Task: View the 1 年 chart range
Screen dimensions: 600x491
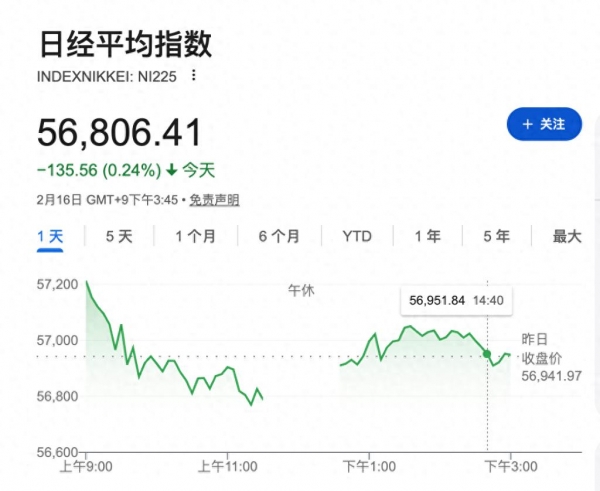Action: click(429, 236)
